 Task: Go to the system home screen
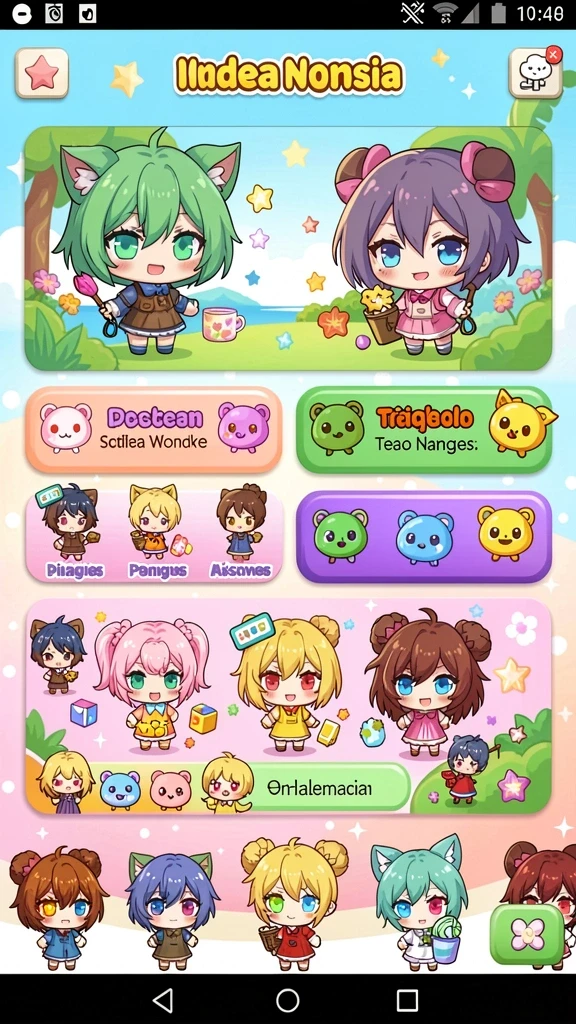pos(287,1000)
